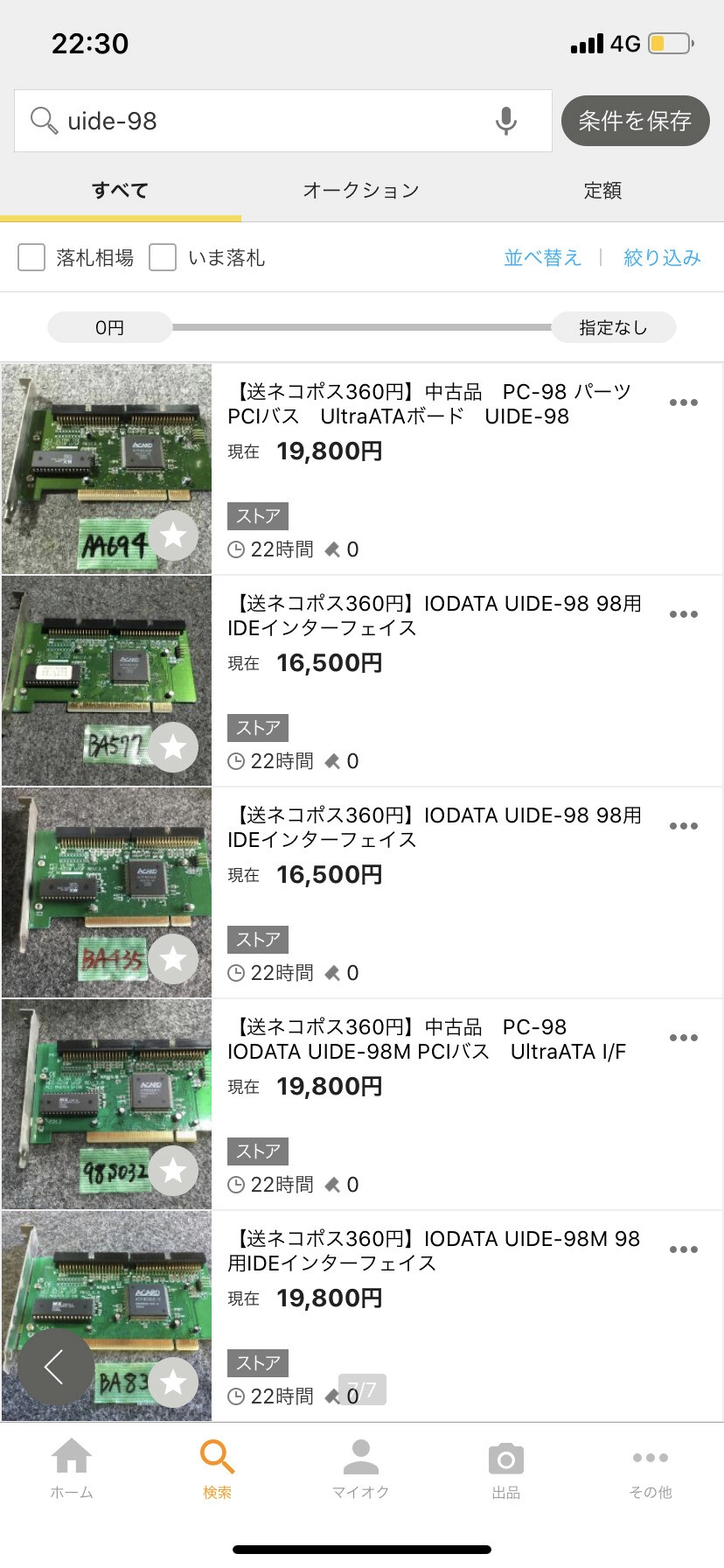Start voice search with the microphone
The width and height of the screenshot is (724, 1568).
click(505, 121)
